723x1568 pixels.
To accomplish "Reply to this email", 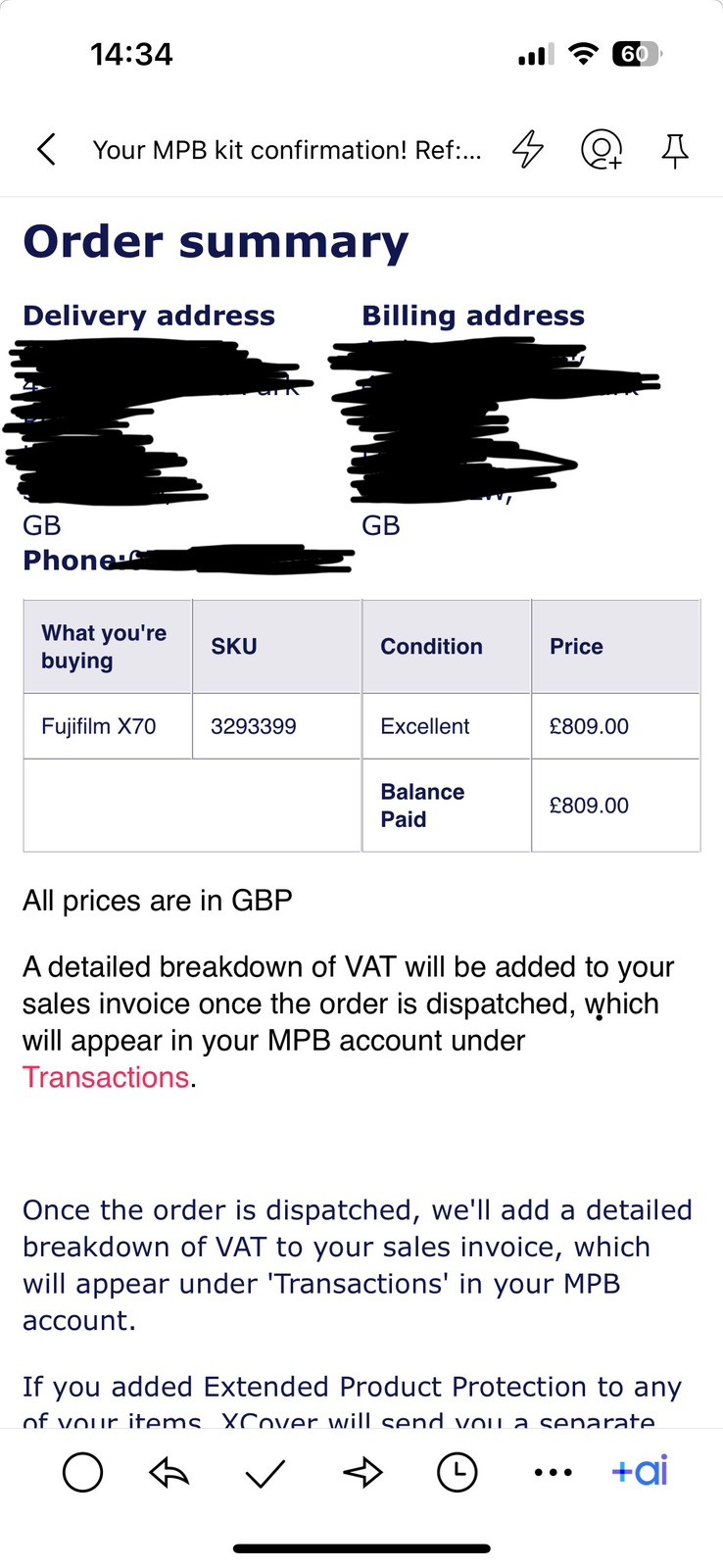I will pyautogui.click(x=169, y=1472).
